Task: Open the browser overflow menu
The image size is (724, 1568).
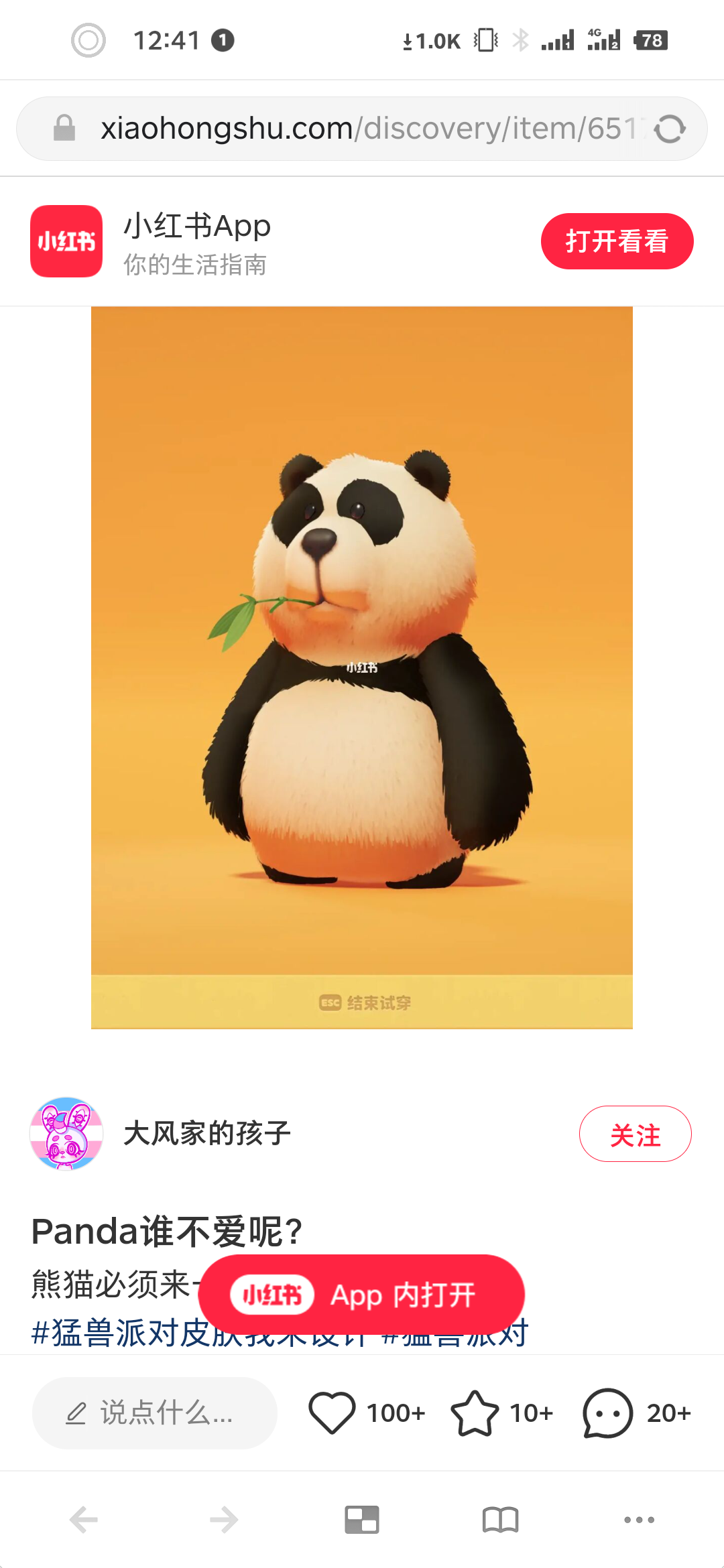Action: (x=639, y=1520)
